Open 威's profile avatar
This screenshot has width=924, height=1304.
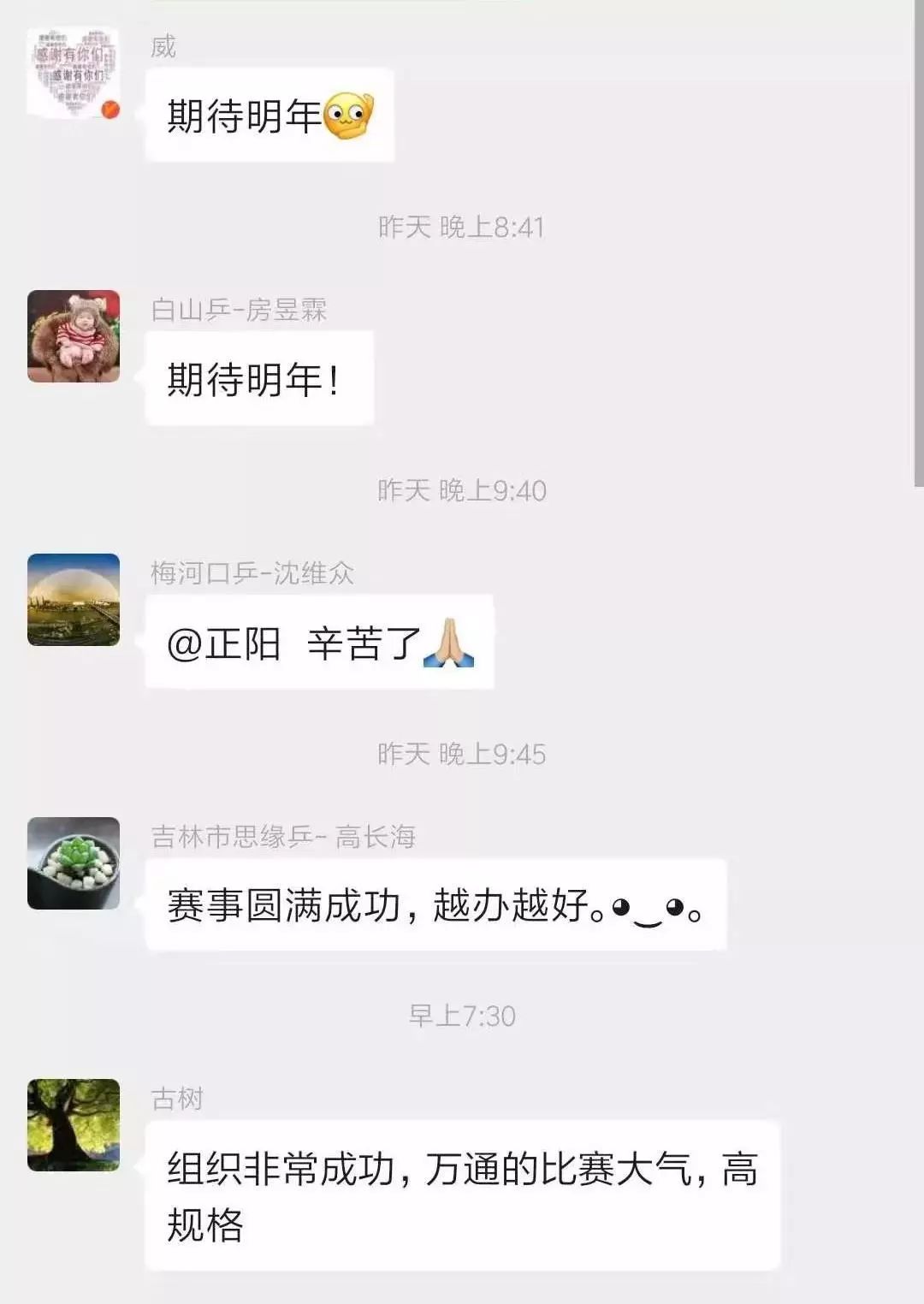pyautogui.click(x=74, y=73)
